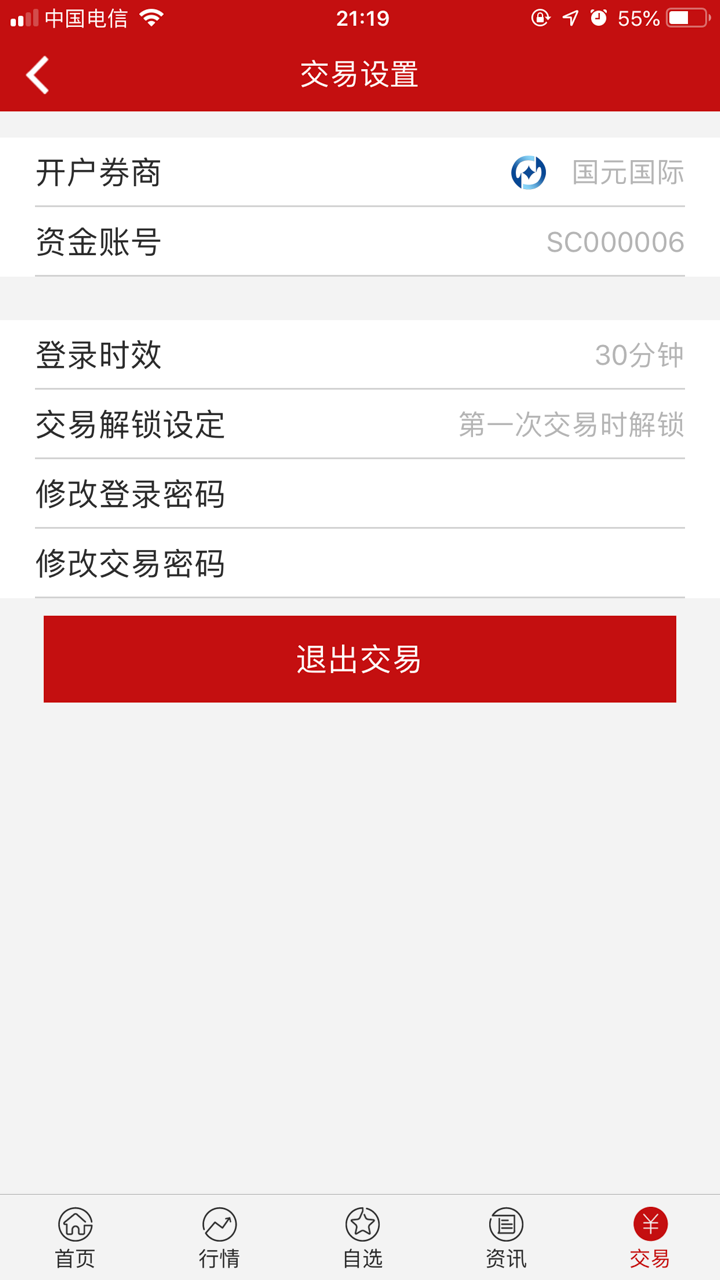Viewport: 720px width, 1280px height.
Task: Switch to the 资讯 news tab
Action: pyautogui.click(x=506, y=1236)
